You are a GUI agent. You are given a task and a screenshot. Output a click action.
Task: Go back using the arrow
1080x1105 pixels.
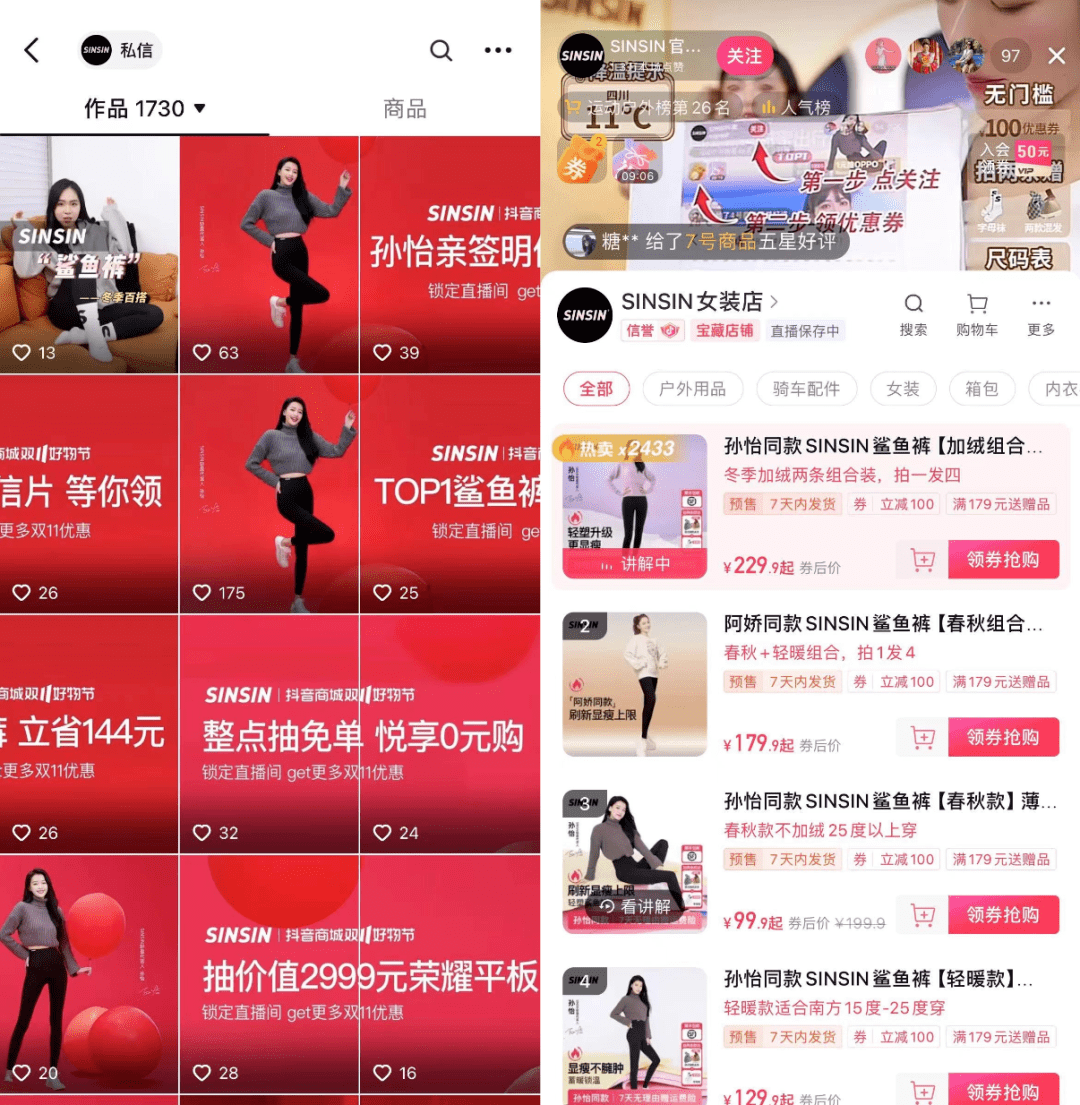pos(32,51)
